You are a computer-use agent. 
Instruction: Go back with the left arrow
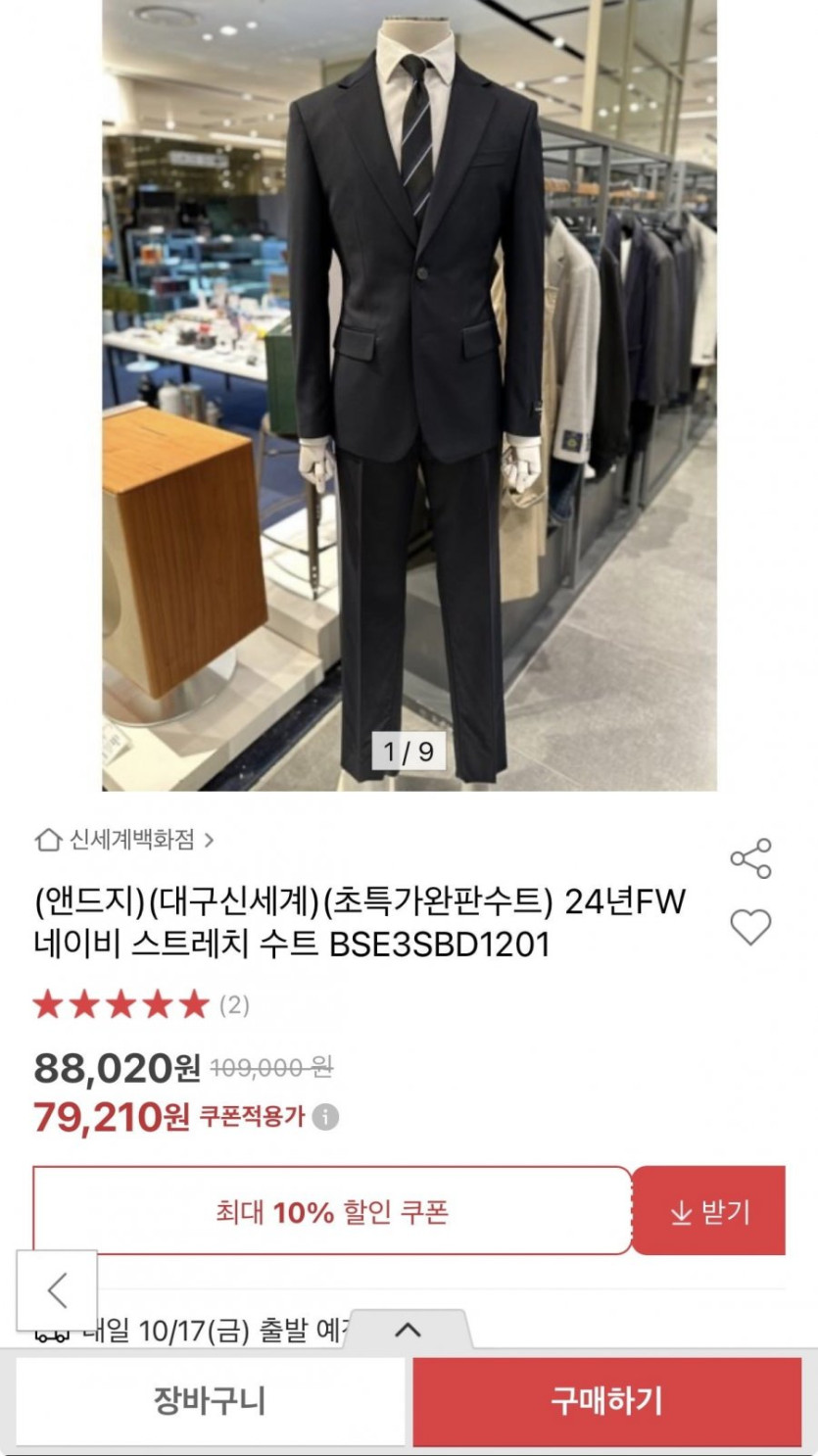(57, 1290)
